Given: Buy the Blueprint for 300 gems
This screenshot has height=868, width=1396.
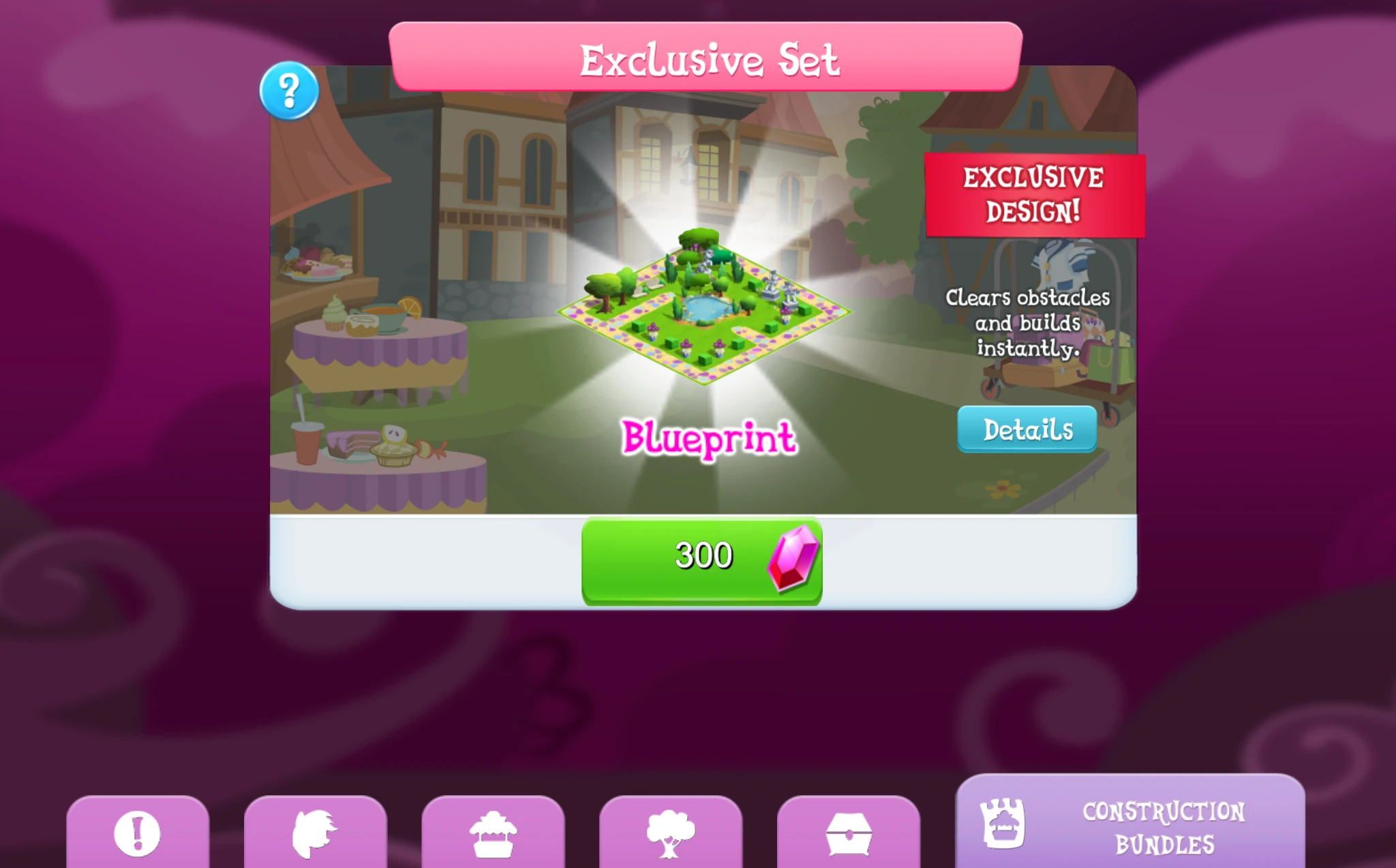Looking at the screenshot, I should tap(701, 559).
